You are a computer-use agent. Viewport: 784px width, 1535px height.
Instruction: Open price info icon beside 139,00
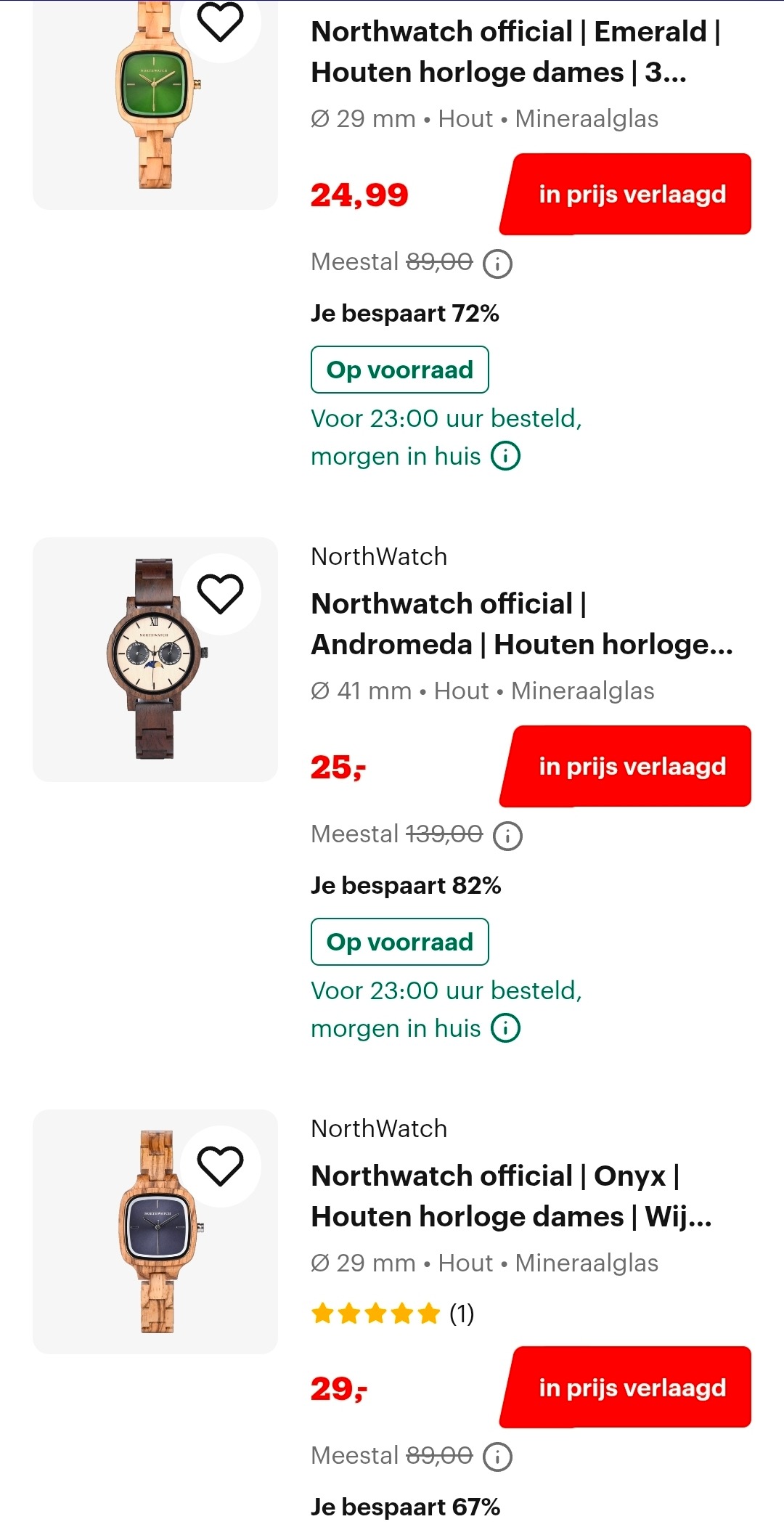(509, 836)
